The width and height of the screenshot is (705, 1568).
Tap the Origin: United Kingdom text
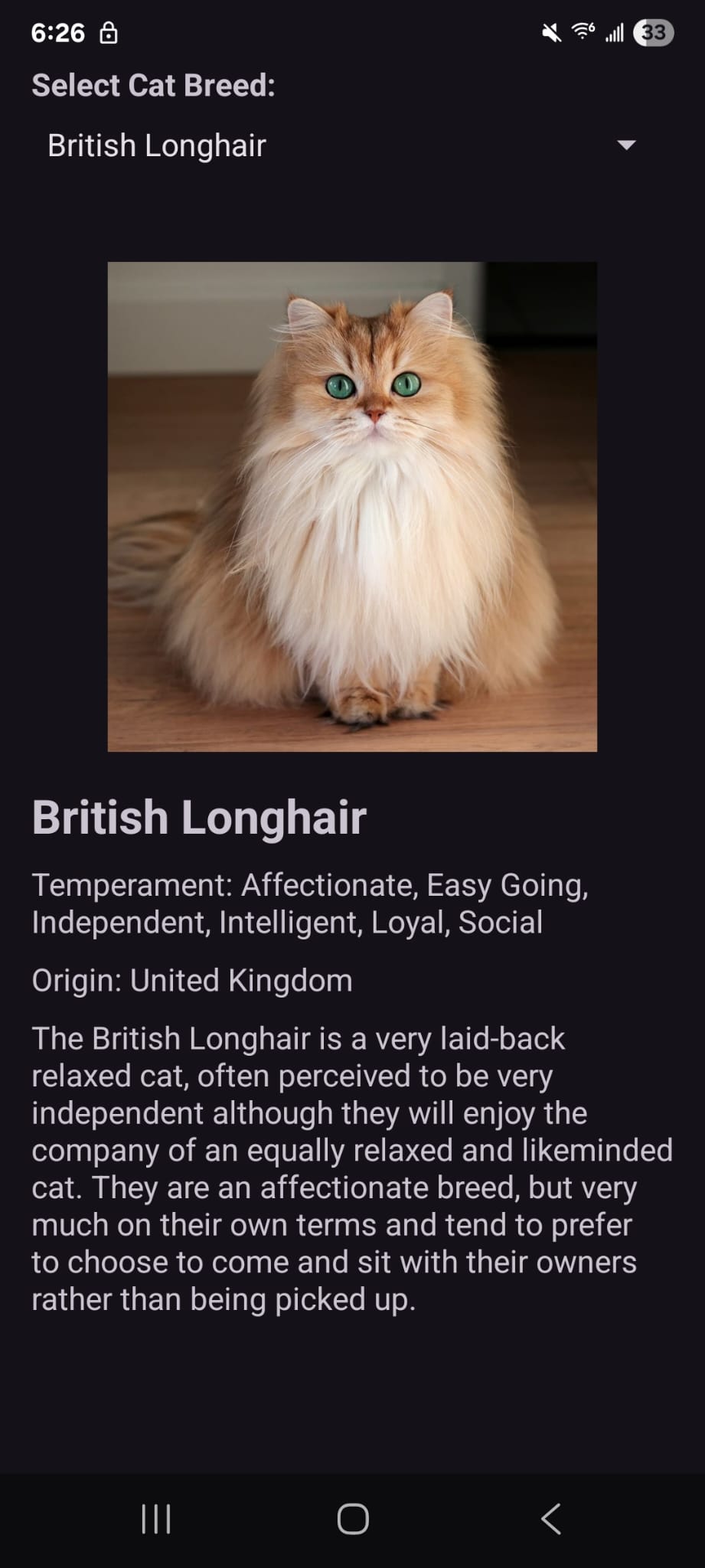point(191,980)
